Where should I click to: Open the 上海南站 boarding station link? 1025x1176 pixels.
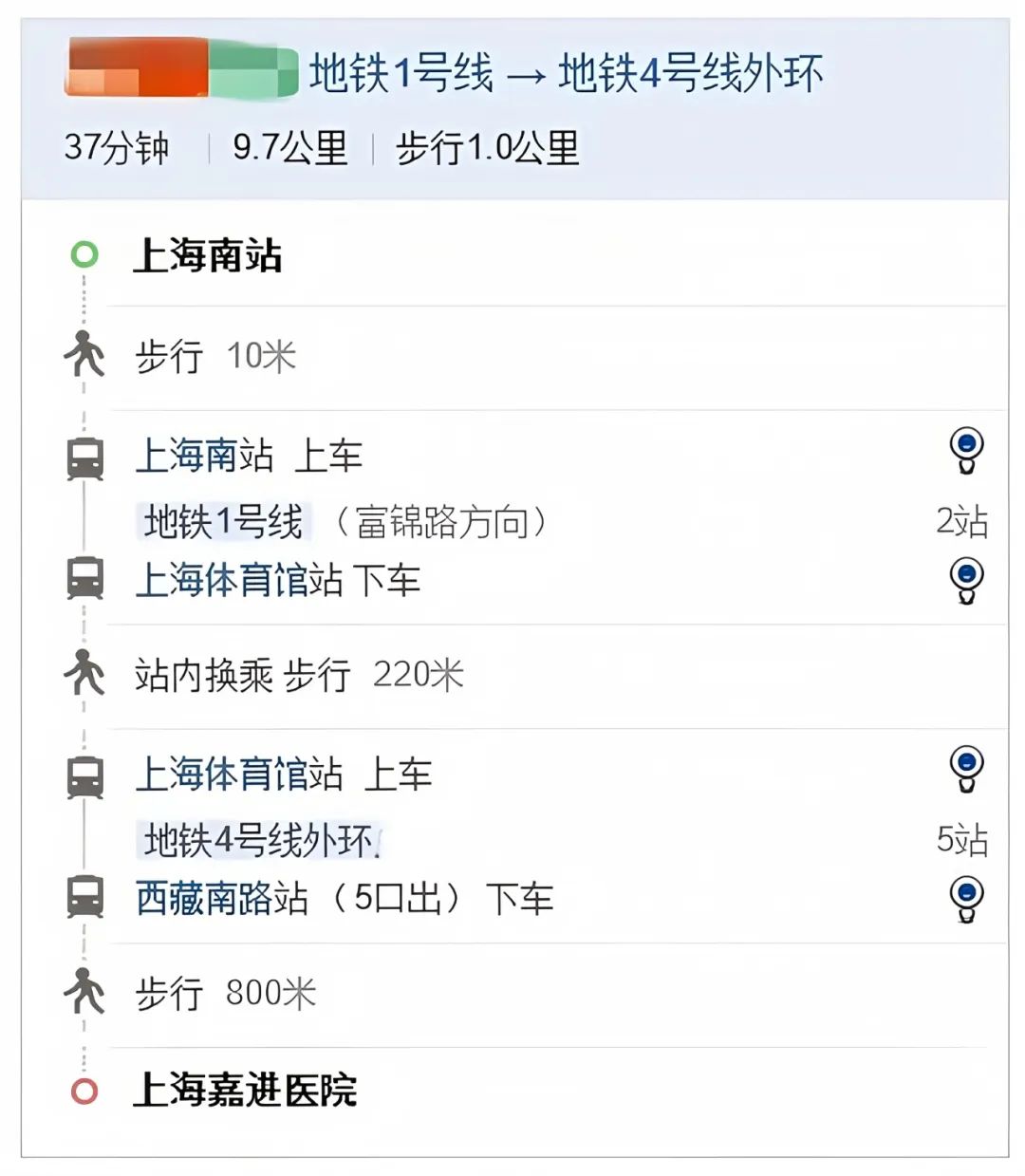coord(204,457)
